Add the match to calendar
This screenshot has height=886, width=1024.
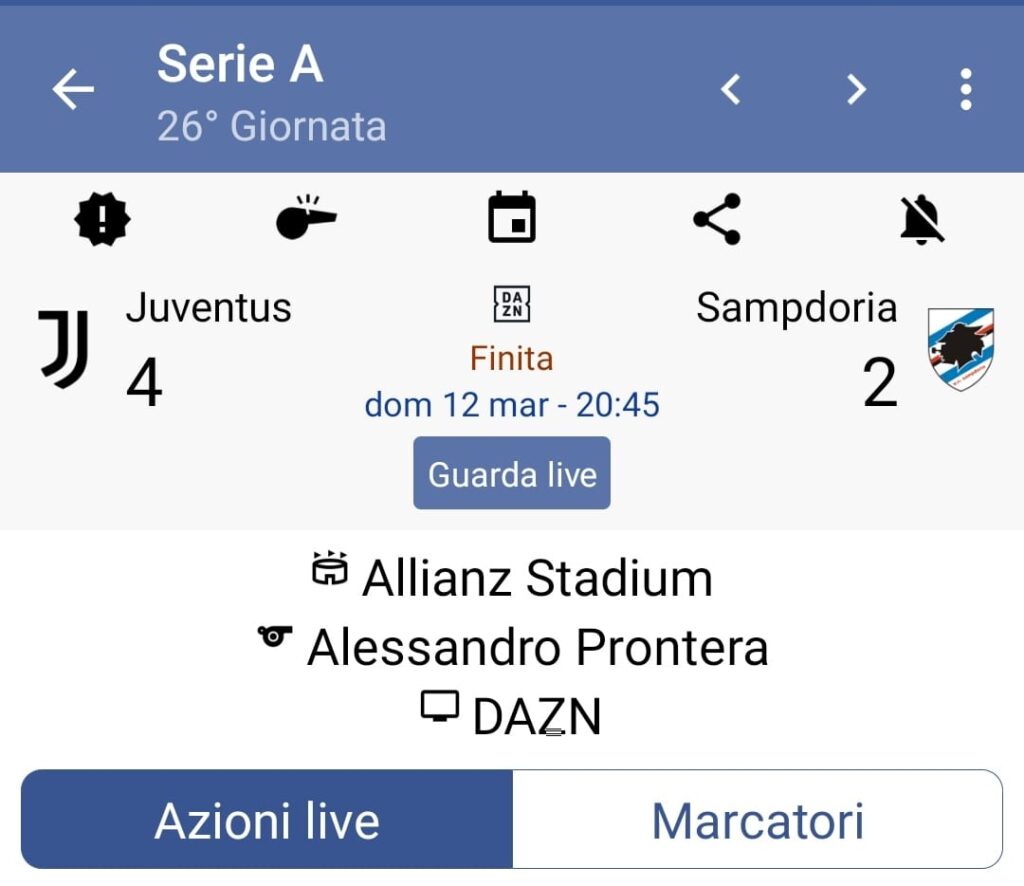coord(512,218)
